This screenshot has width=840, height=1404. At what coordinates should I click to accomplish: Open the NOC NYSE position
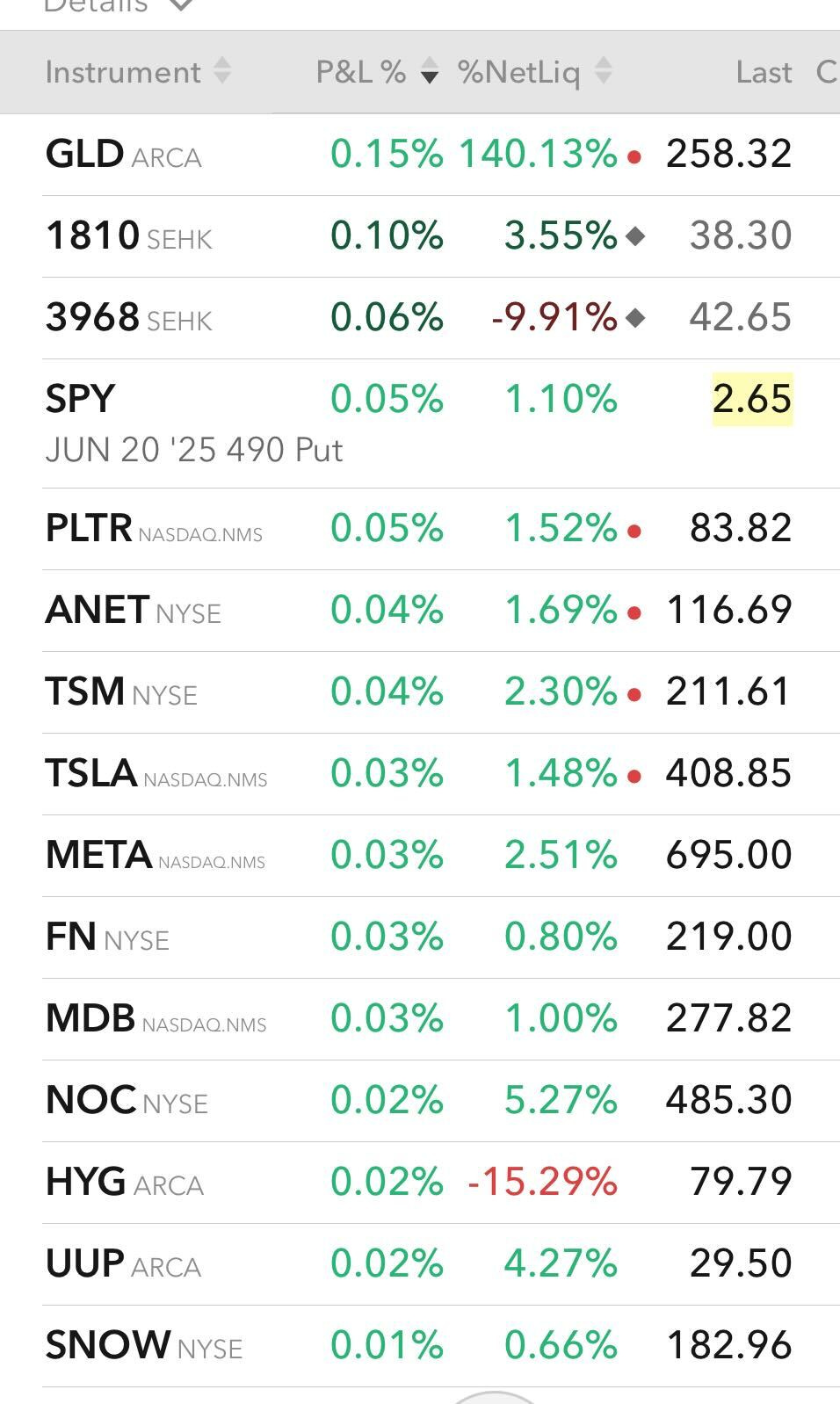(x=420, y=1101)
